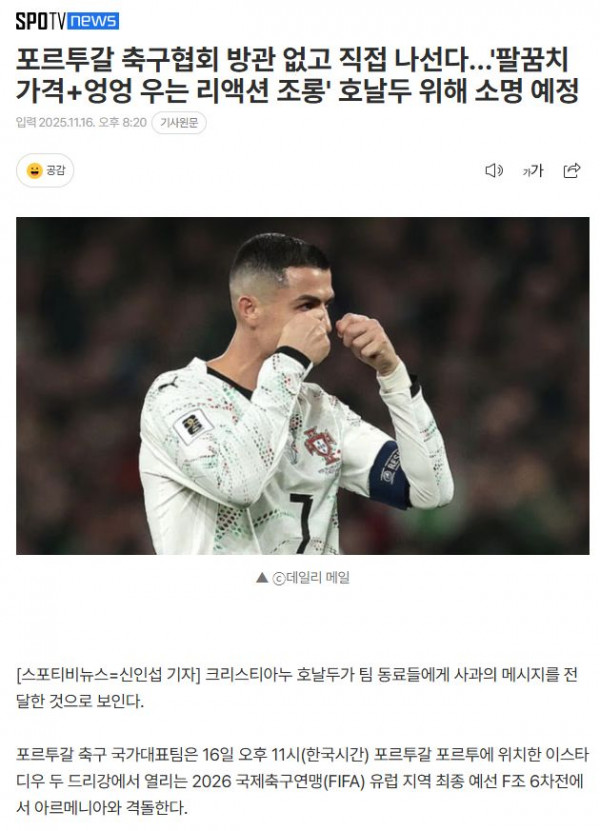Open the original article via 기사원문
Image resolution: width=600 pixels, height=831 pixels.
coord(180,122)
